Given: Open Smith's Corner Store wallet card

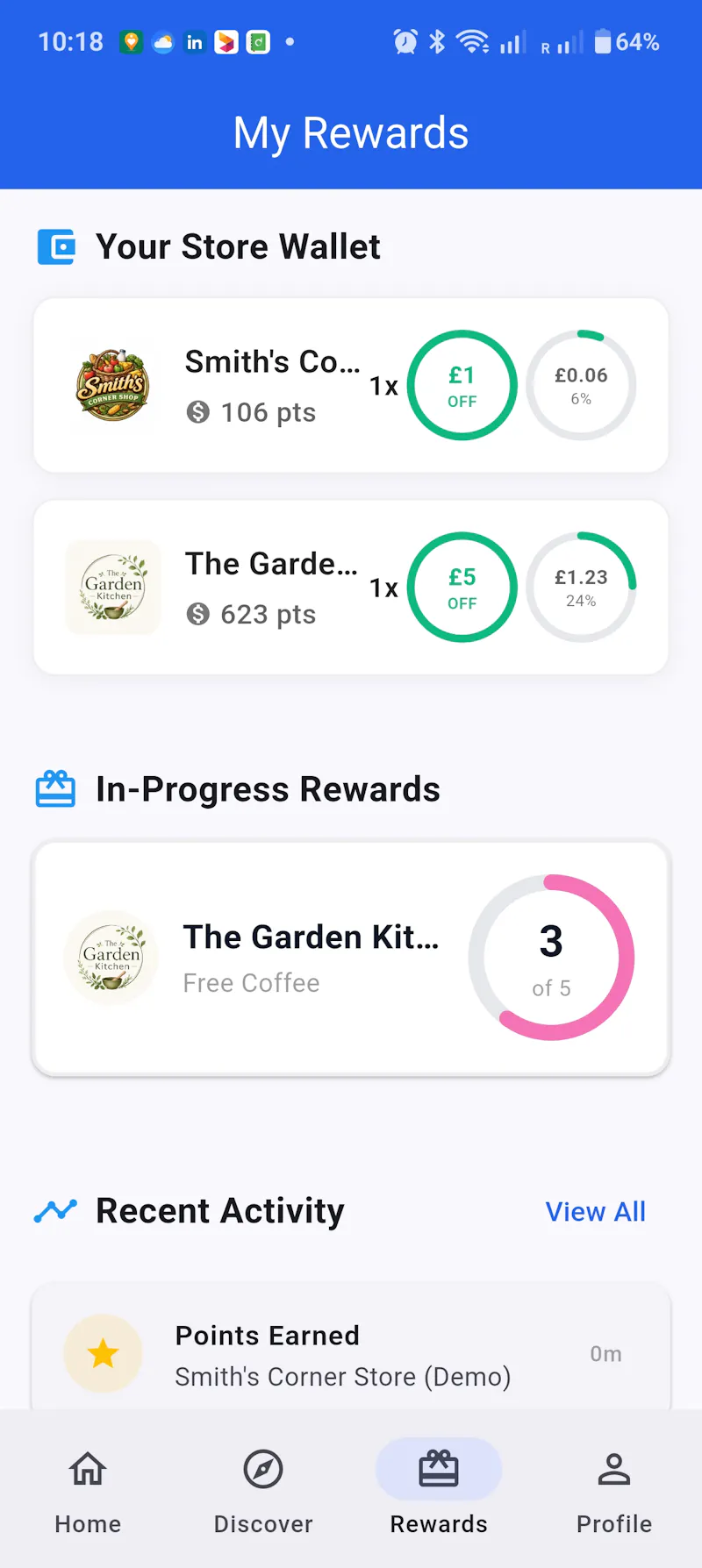Looking at the screenshot, I should [x=351, y=386].
